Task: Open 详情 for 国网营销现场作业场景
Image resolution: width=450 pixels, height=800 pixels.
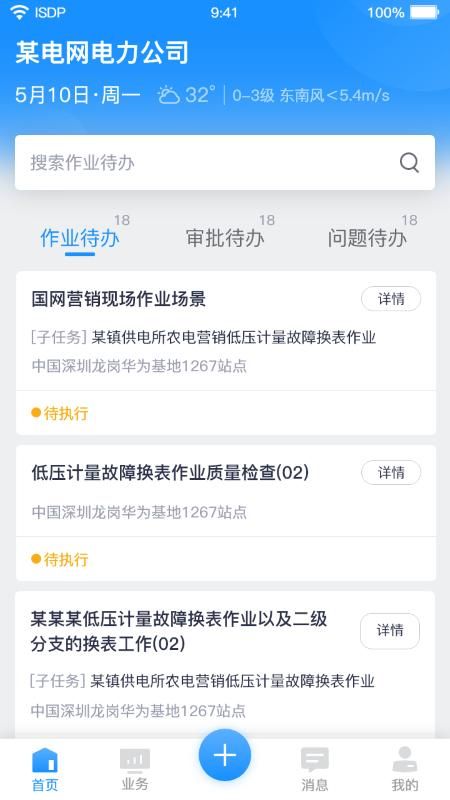Action: pyautogui.click(x=391, y=299)
